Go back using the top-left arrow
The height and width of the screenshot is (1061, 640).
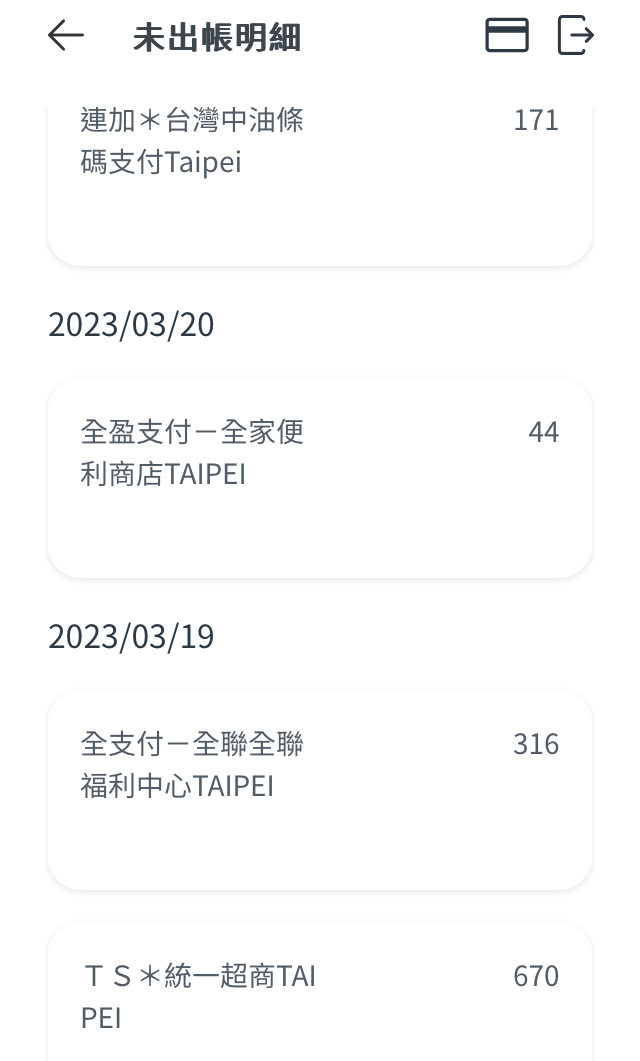[x=66, y=35]
